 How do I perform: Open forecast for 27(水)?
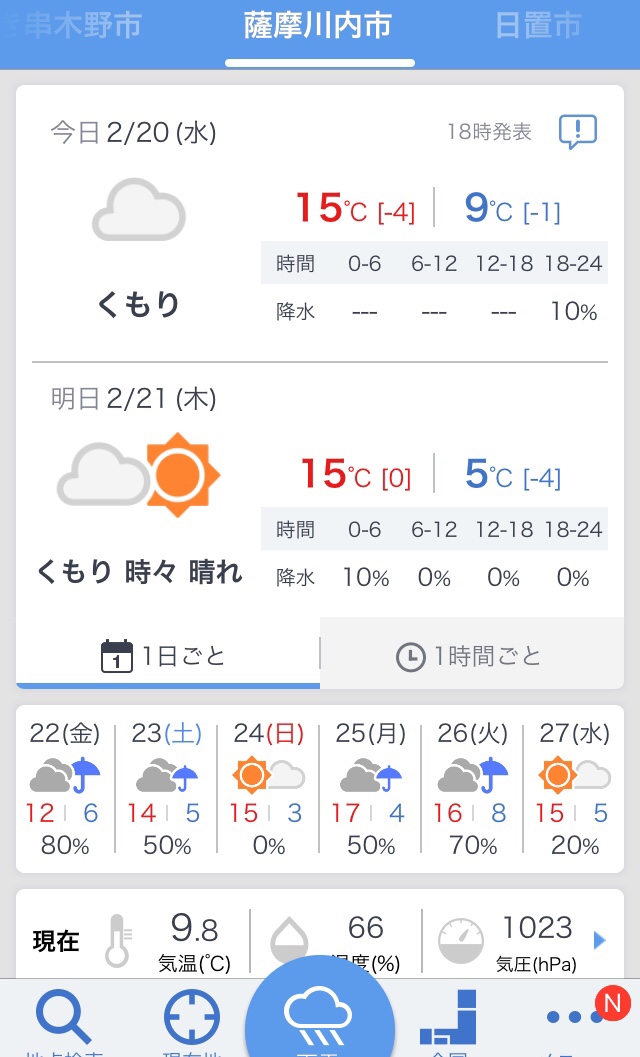pos(575,788)
